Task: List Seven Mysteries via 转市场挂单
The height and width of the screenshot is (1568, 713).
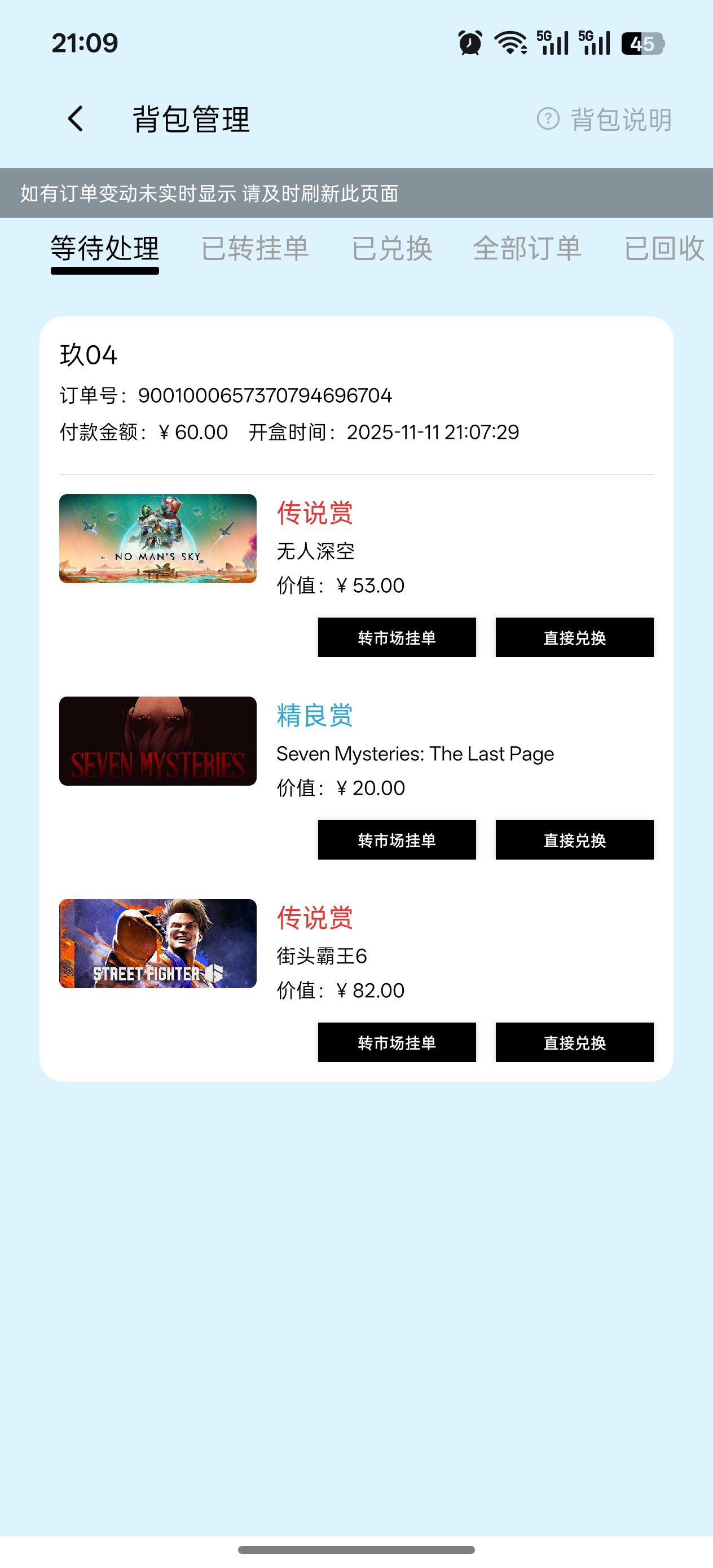Action: [x=397, y=840]
